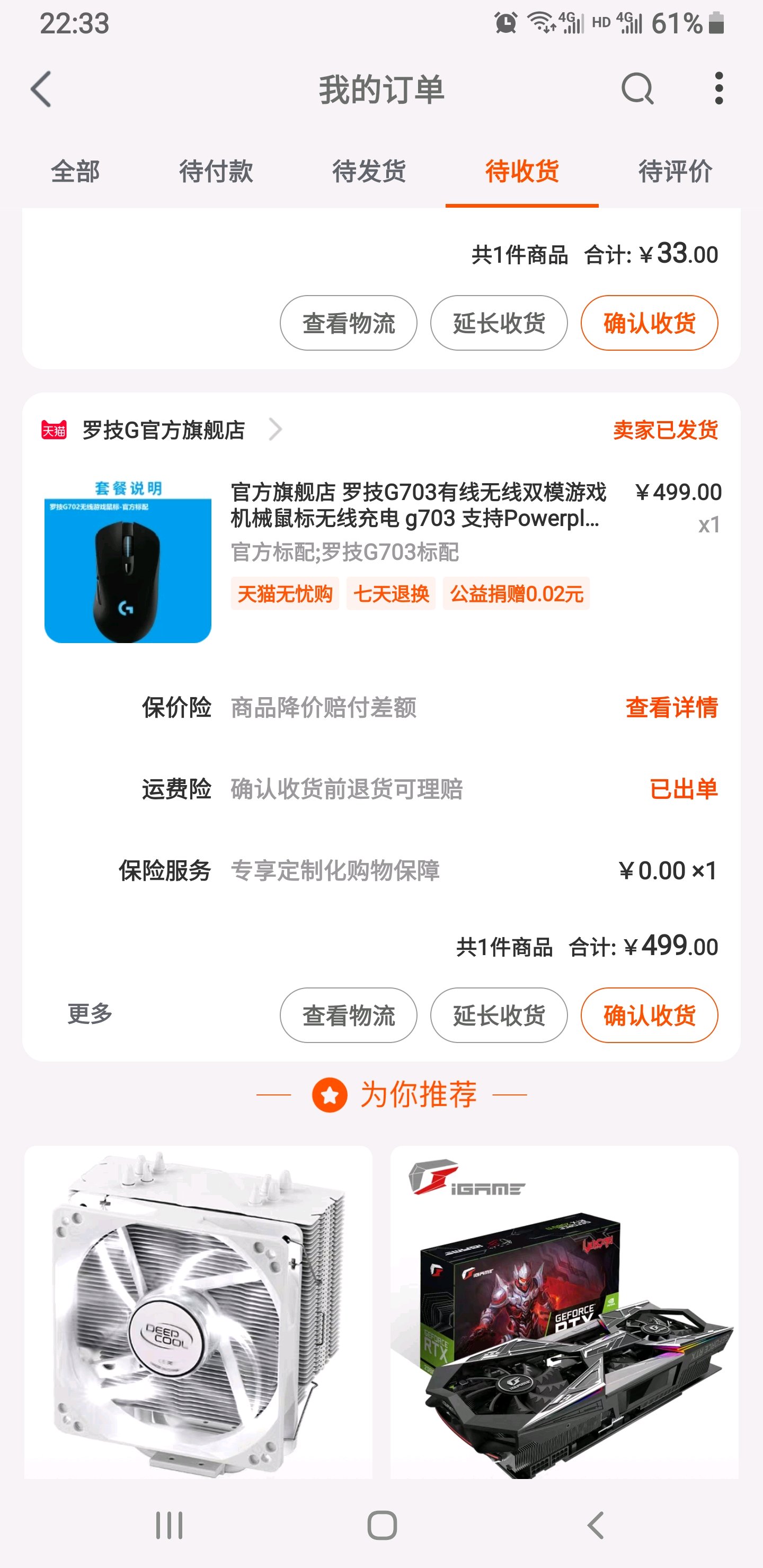Extend receipt time for the ¥499.00 order
The width and height of the screenshot is (763, 1568).
tap(499, 1015)
